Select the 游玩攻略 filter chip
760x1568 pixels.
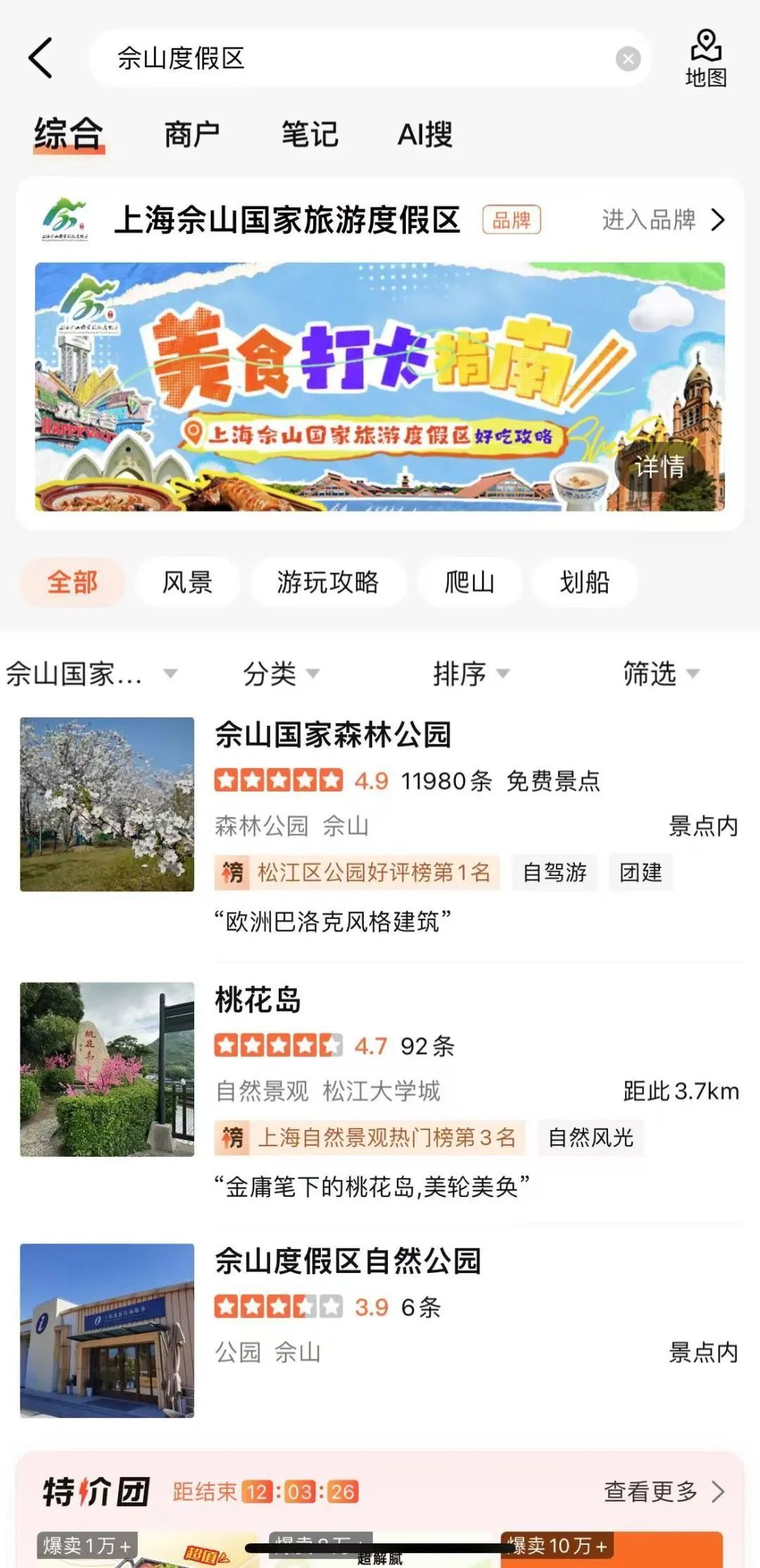pyautogui.click(x=328, y=582)
